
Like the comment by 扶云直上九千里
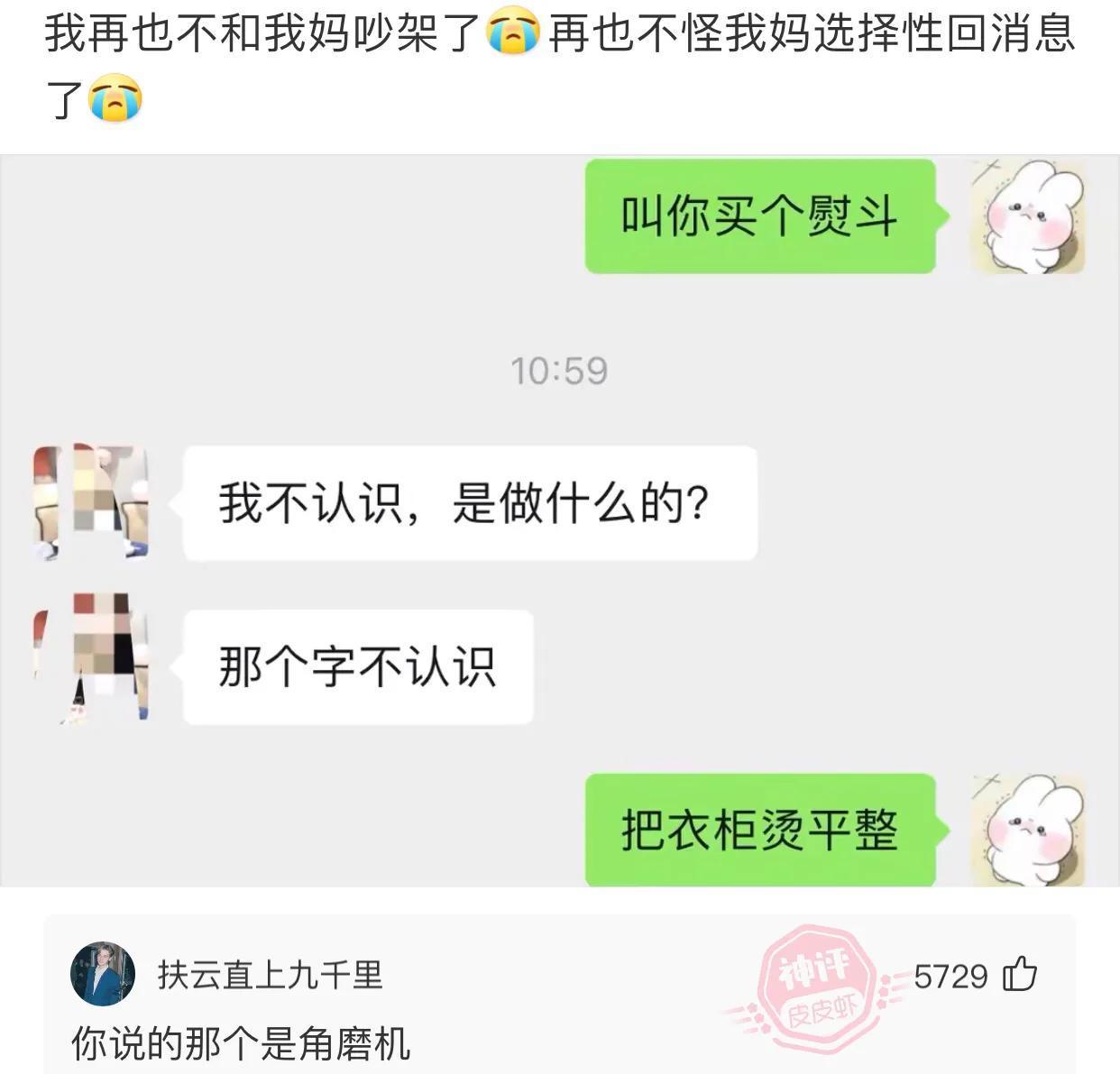1020,975
